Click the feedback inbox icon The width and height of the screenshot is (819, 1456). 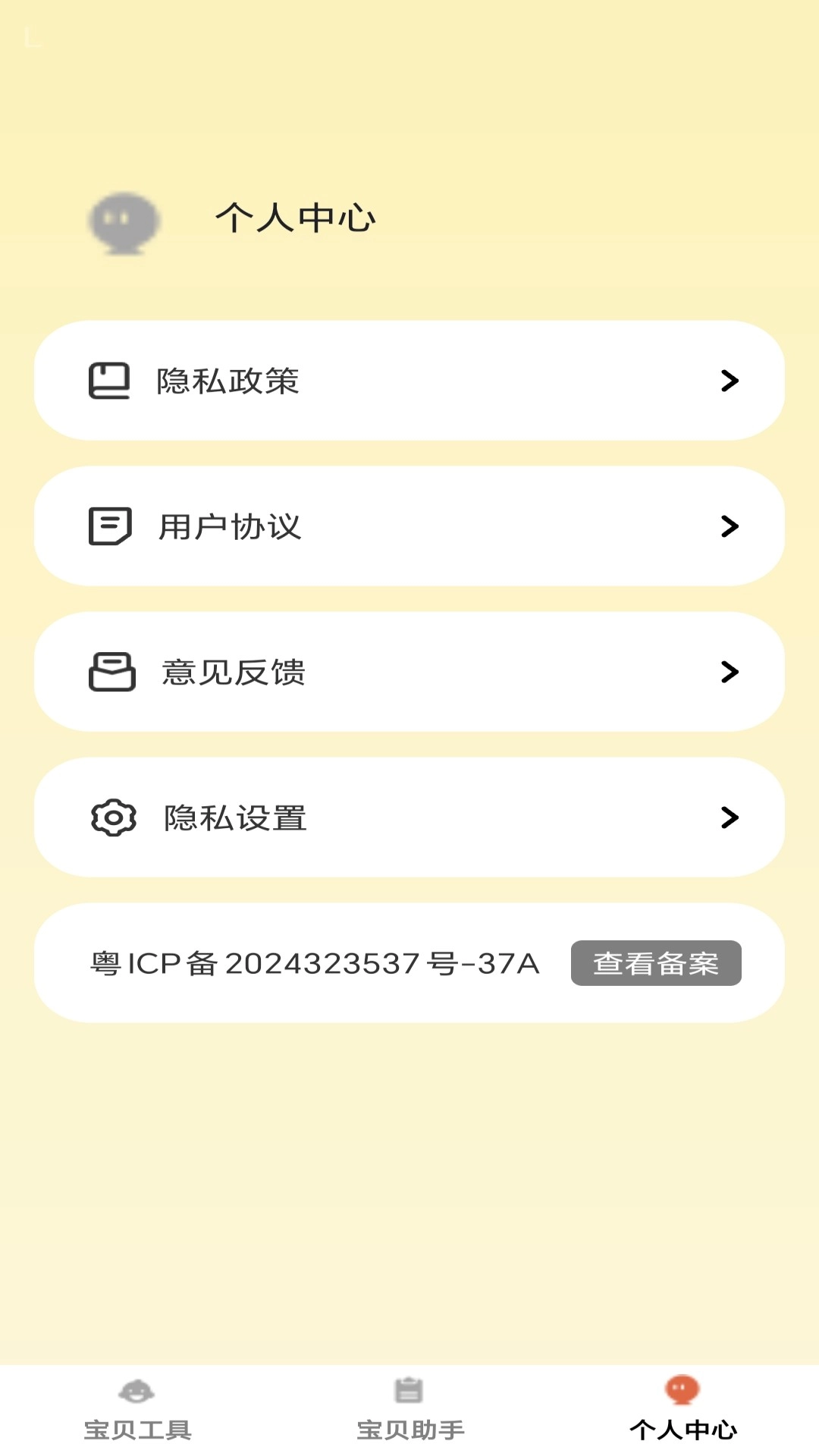(x=111, y=672)
